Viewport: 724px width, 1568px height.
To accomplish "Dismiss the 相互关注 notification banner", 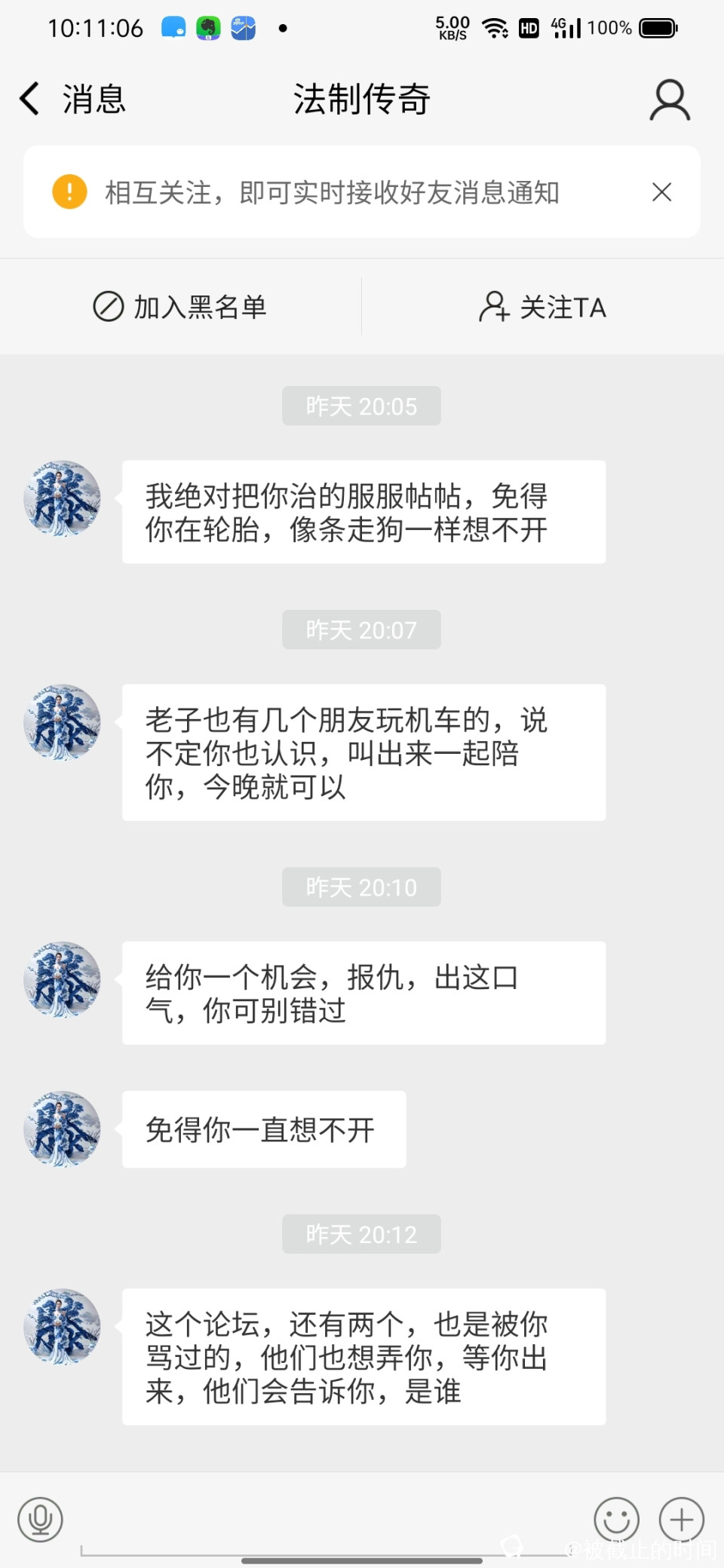I will (x=661, y=192).
